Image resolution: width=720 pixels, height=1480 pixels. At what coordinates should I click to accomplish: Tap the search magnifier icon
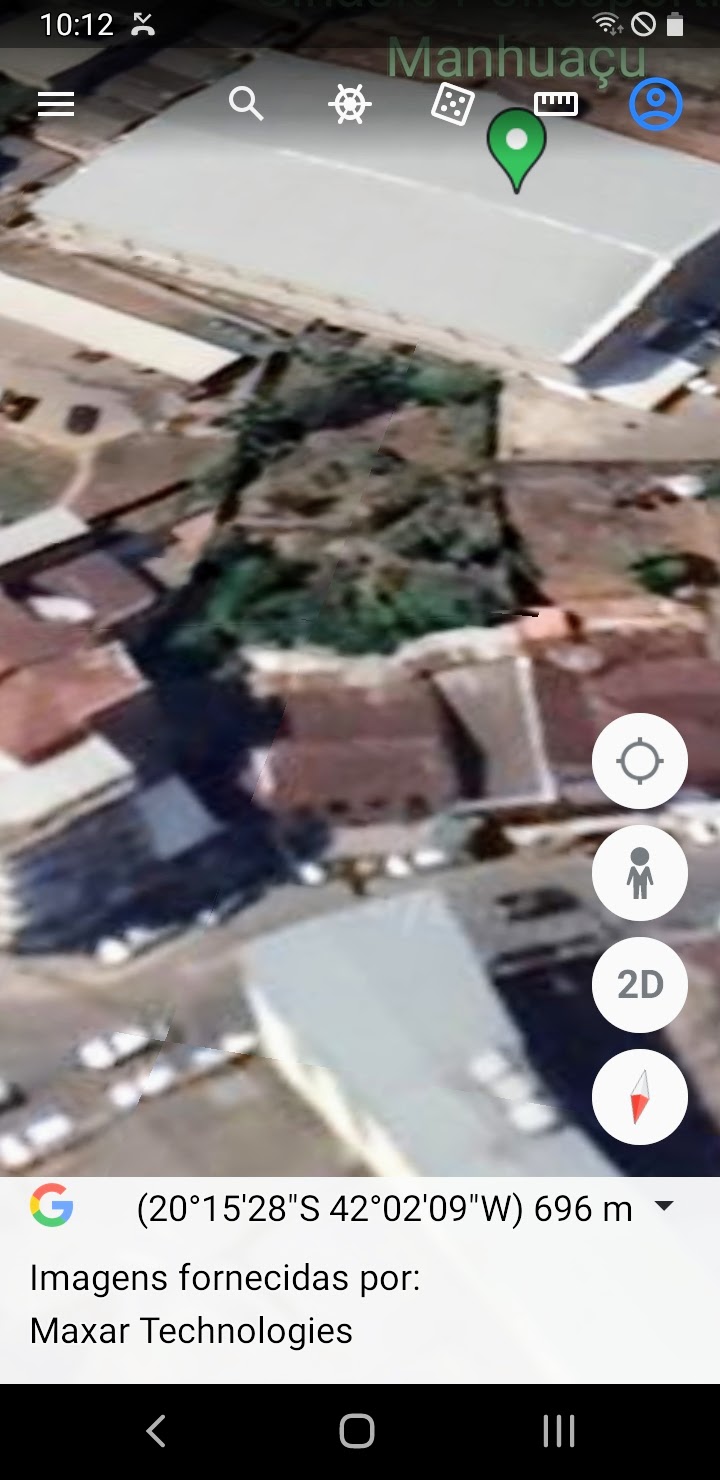click(x=246, y=104)
